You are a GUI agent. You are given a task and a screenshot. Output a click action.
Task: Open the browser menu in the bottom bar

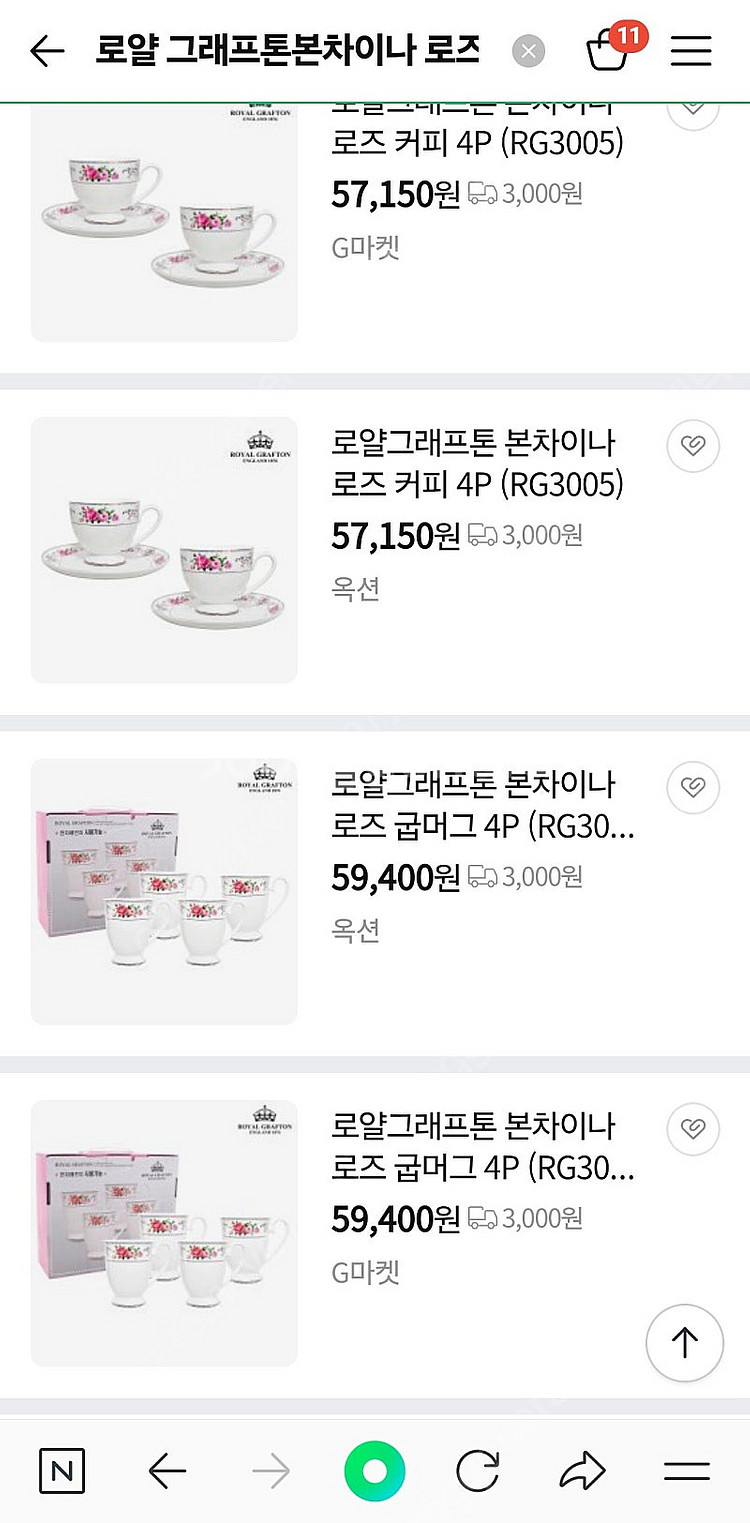coord(687,1471)
